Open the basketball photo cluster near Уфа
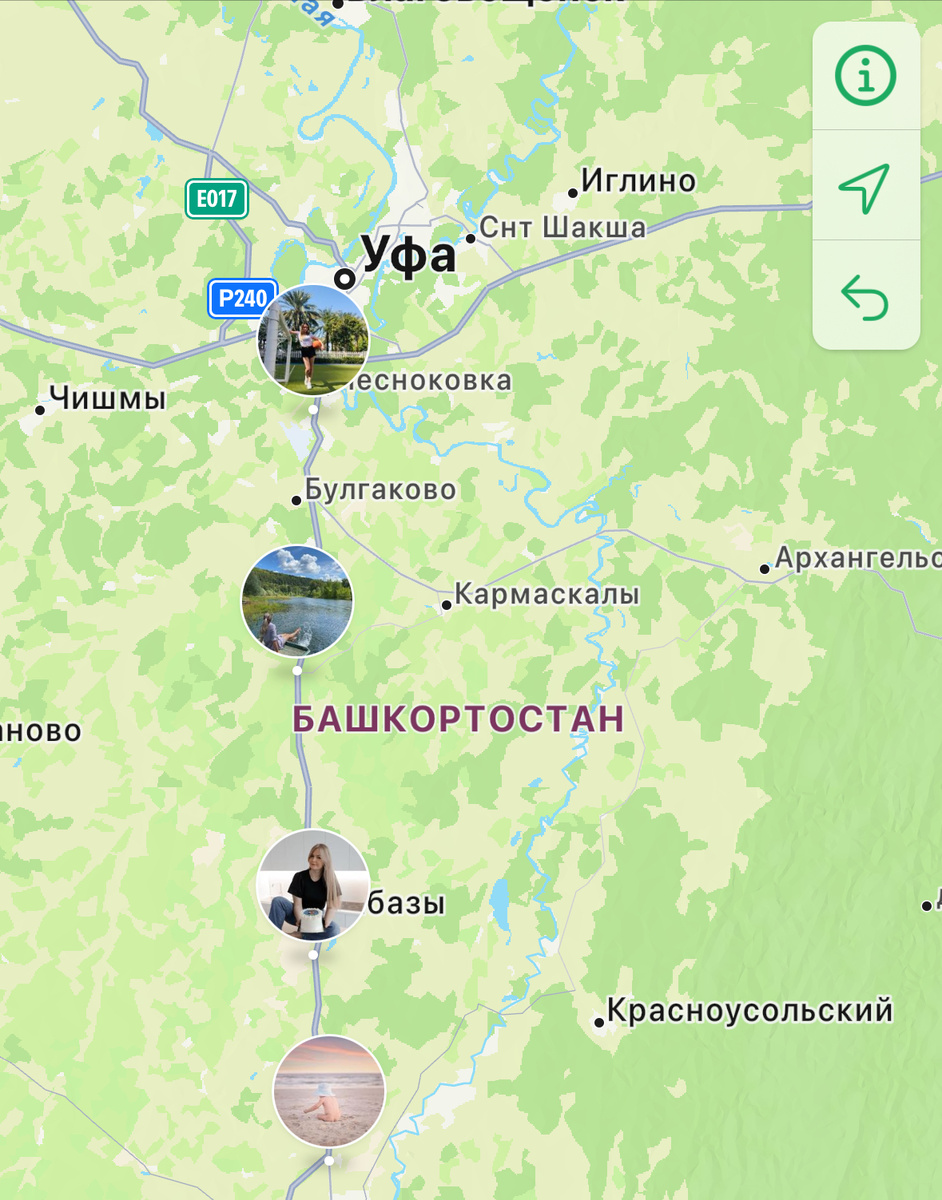The width and height of the screenshot is (942, 1200). pos(313,340)
